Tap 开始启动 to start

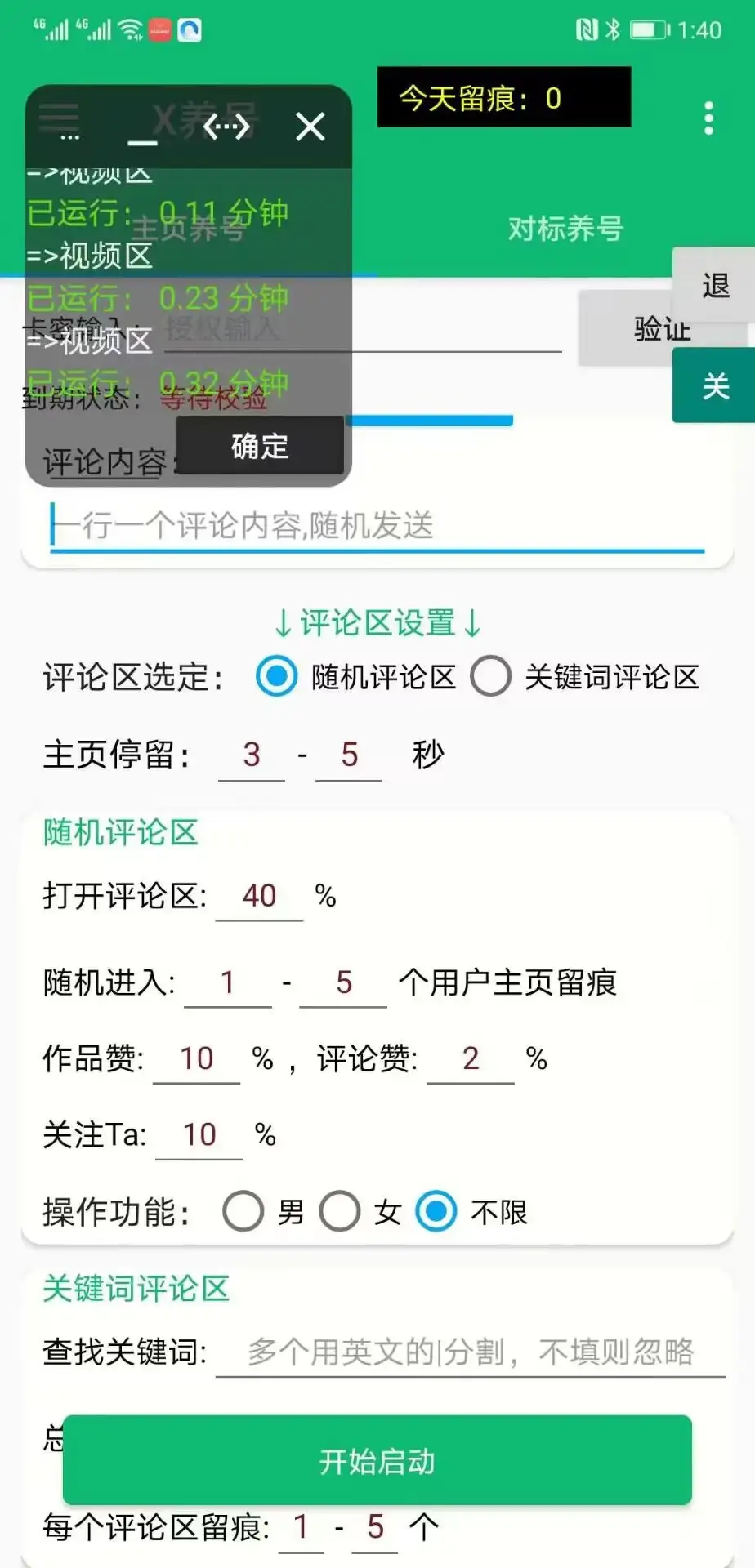(377, 1461)
